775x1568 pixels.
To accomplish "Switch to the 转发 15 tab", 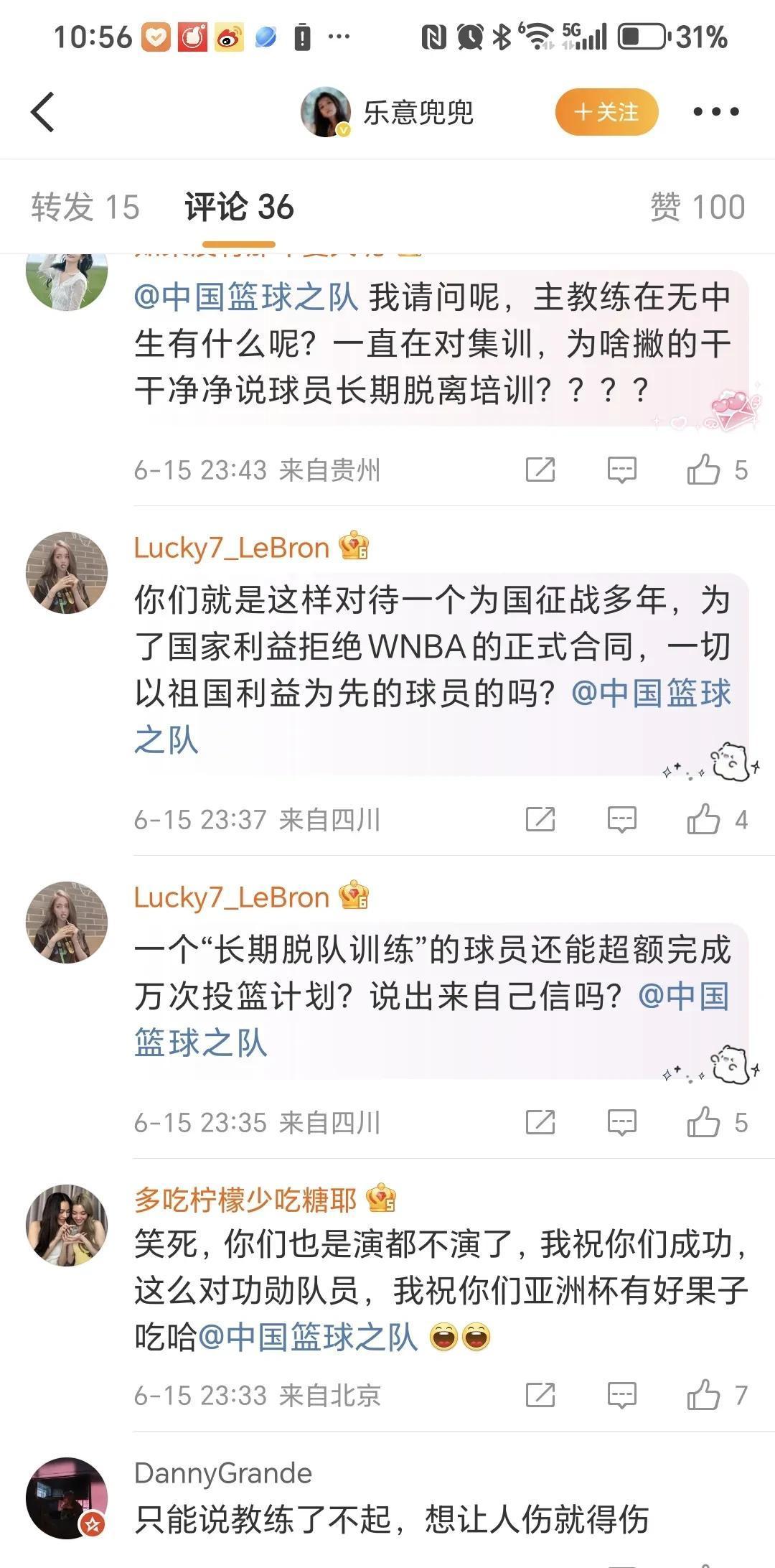I will (85, 207).
